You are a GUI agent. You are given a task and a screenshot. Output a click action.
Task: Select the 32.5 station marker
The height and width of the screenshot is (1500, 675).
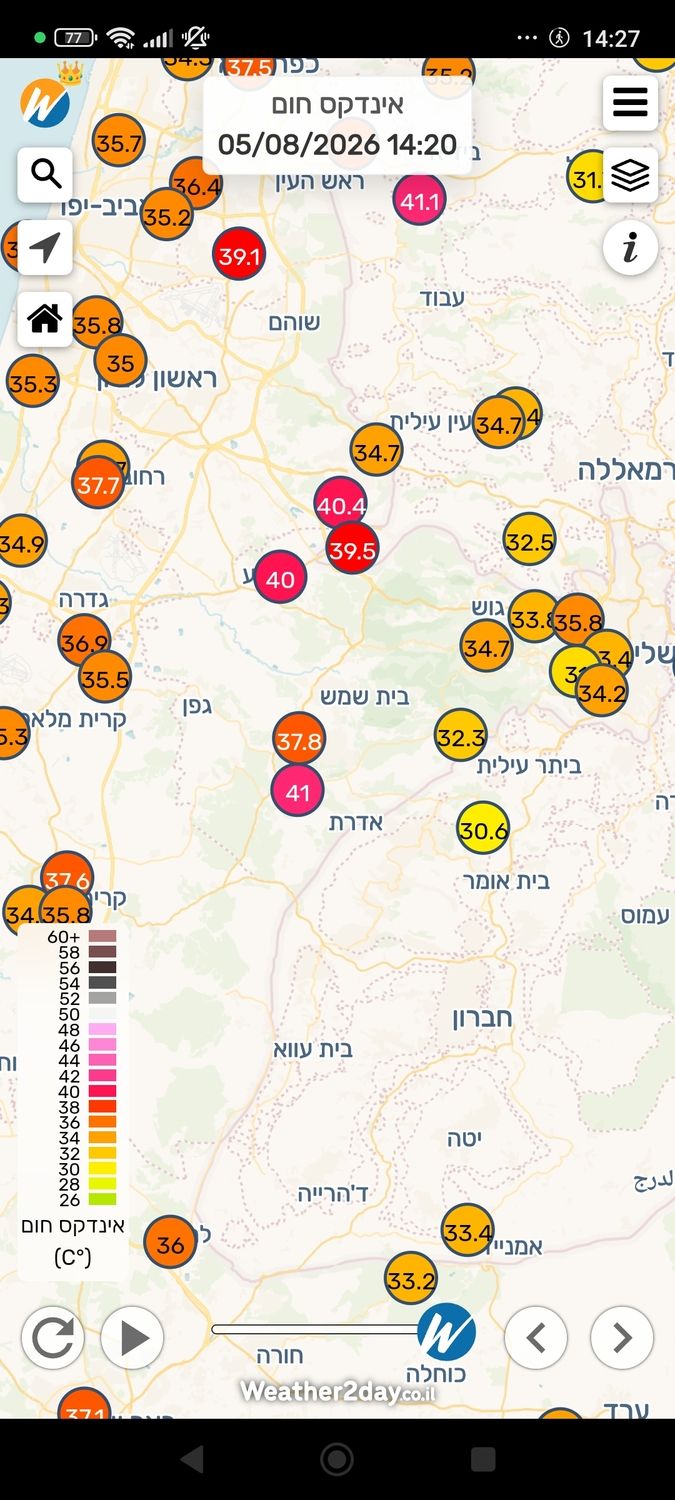click(529, 540)
